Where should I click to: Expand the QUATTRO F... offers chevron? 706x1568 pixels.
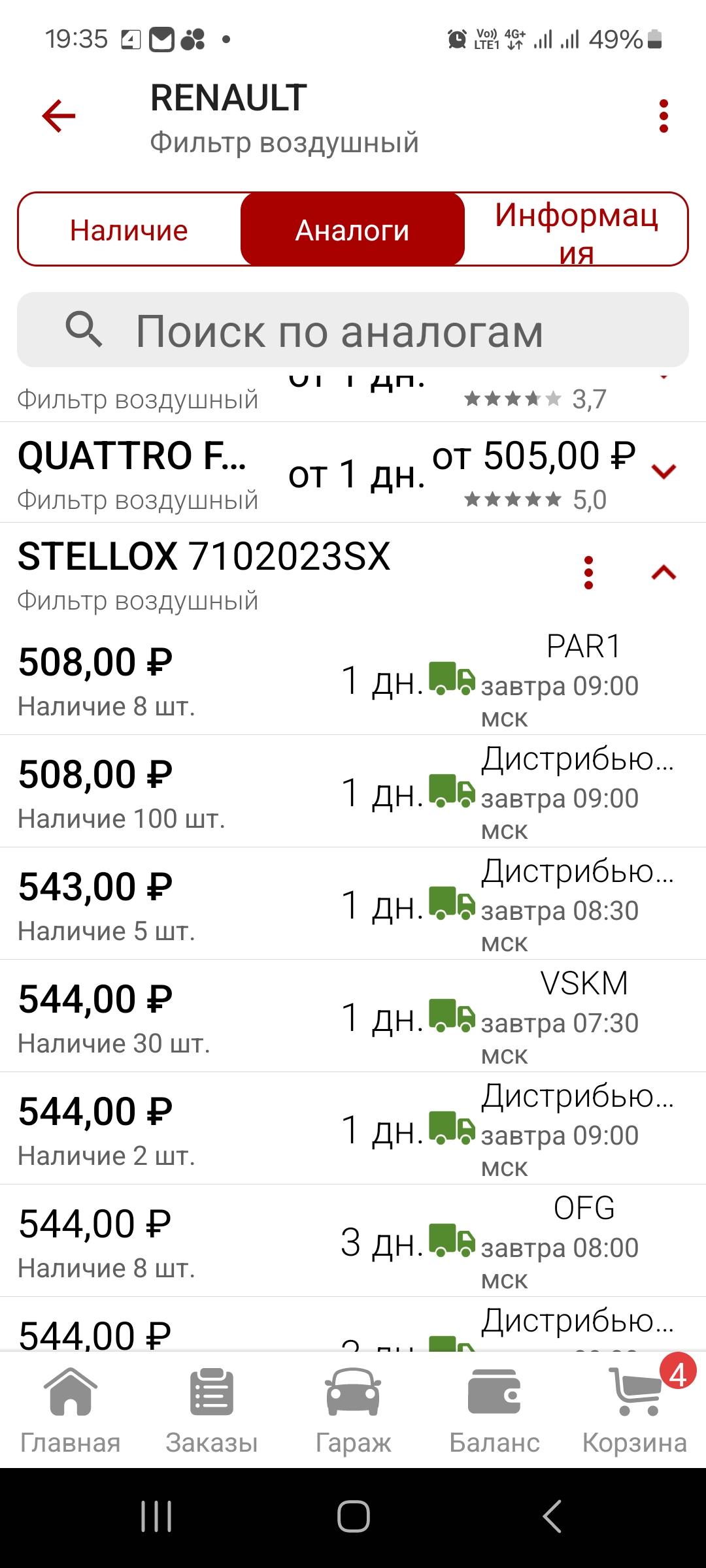(x=664, y=472)
